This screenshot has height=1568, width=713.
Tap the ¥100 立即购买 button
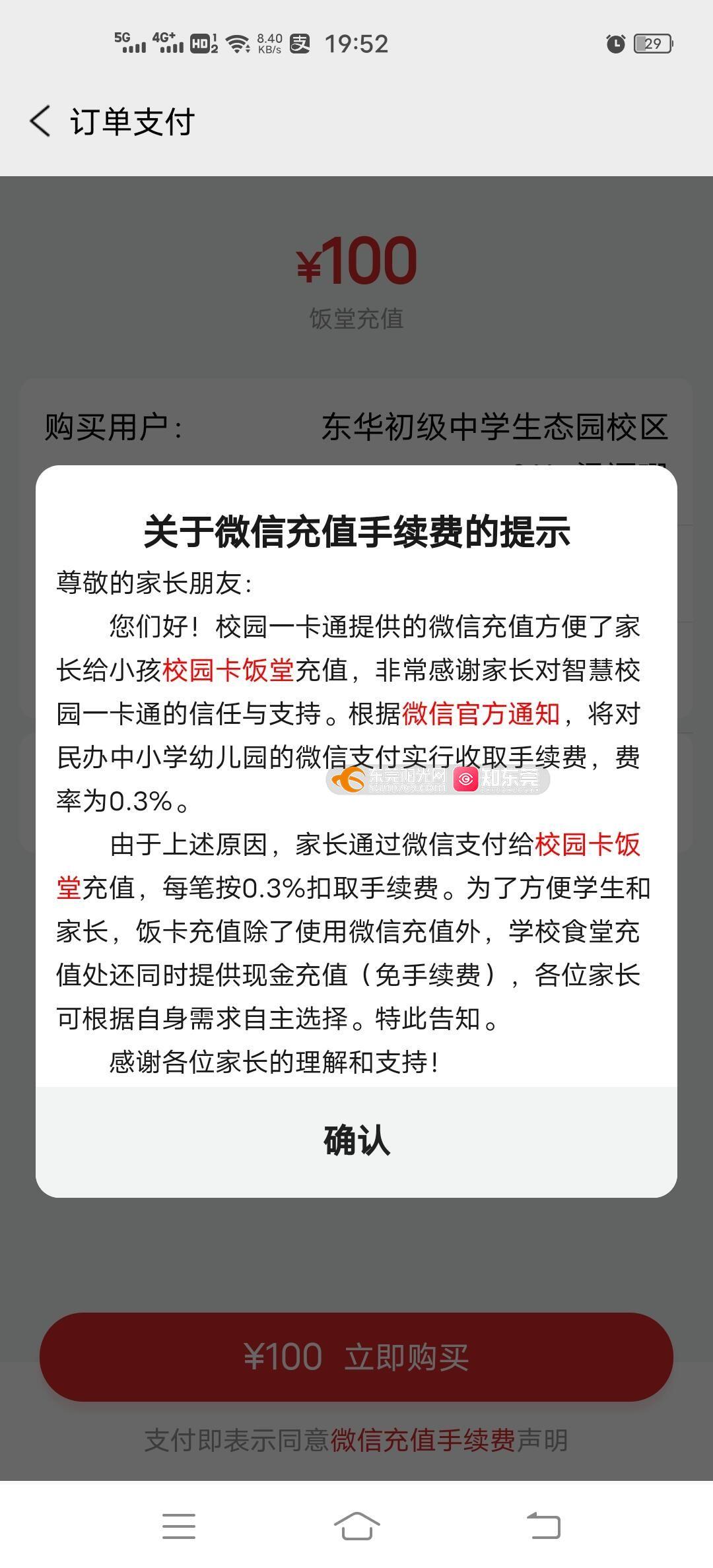coord(356,1357)
